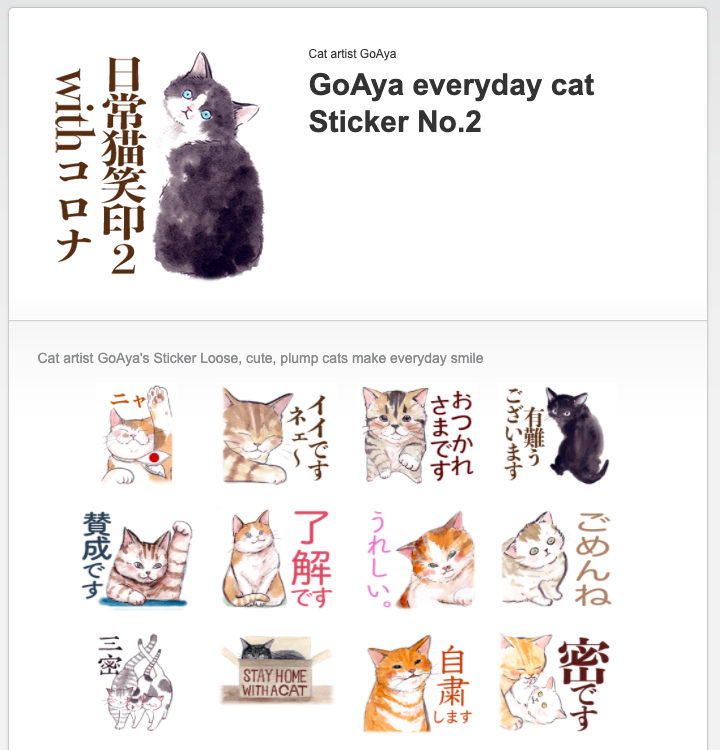Tap the 密です sticker

tap(556, 683)
